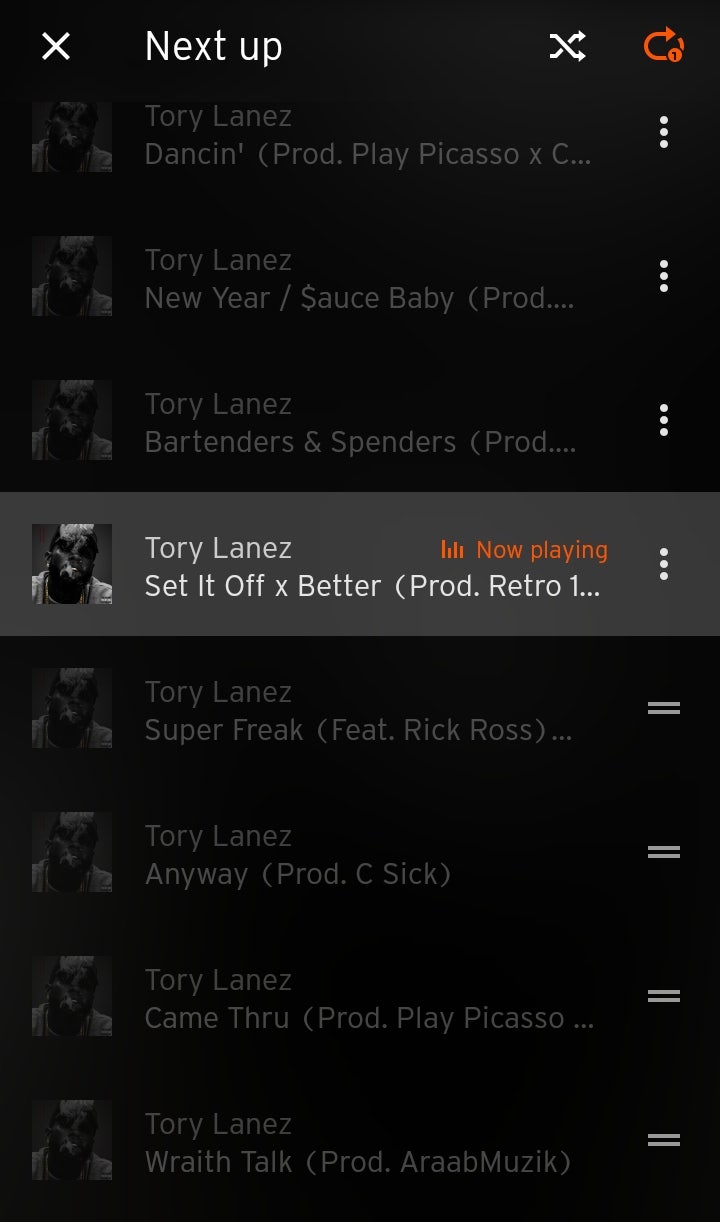Tap the repeat-one icon

pos(660,46)
